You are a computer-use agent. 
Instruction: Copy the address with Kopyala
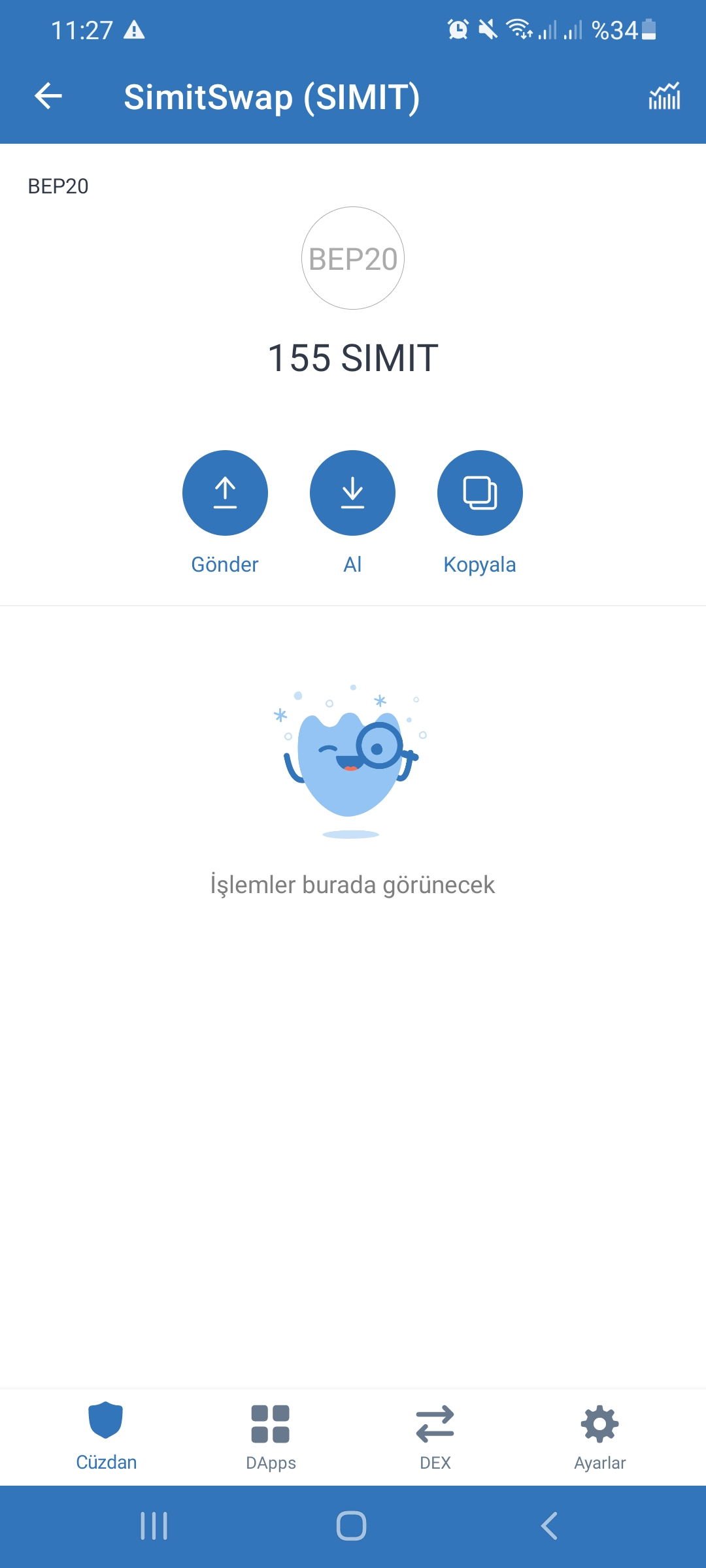click(x=480, y=493)
